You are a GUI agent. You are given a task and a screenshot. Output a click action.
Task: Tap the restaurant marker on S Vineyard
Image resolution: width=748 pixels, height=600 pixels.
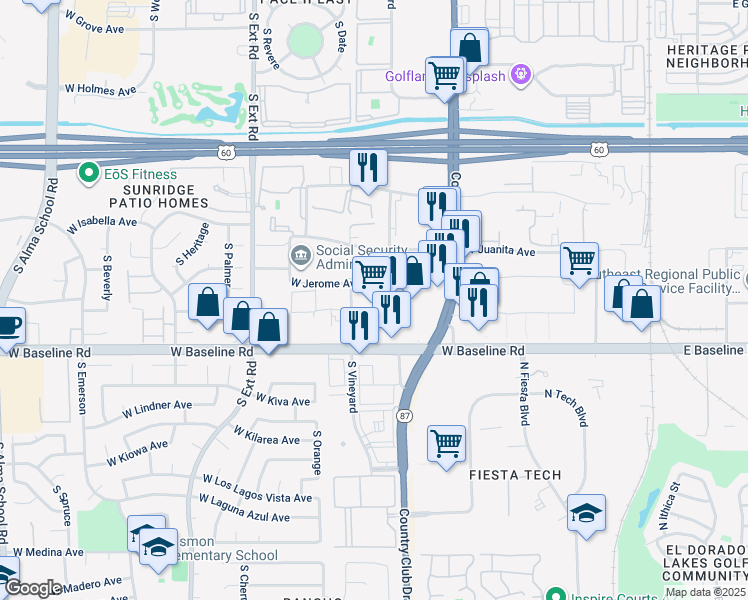pos(358,325)
